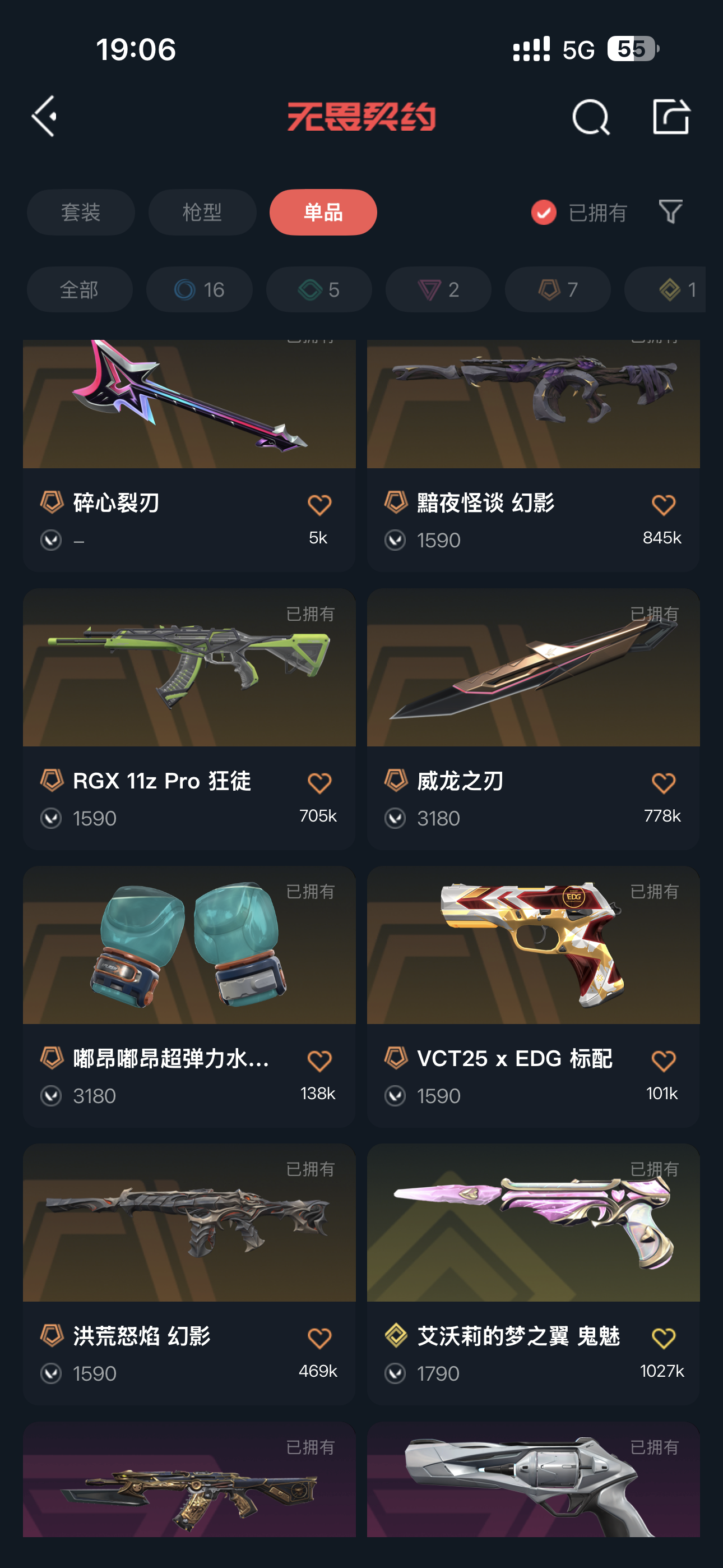Filter by the pink tier chip showing 2
Screen dimensions: 723x1568
click(438, 290)
